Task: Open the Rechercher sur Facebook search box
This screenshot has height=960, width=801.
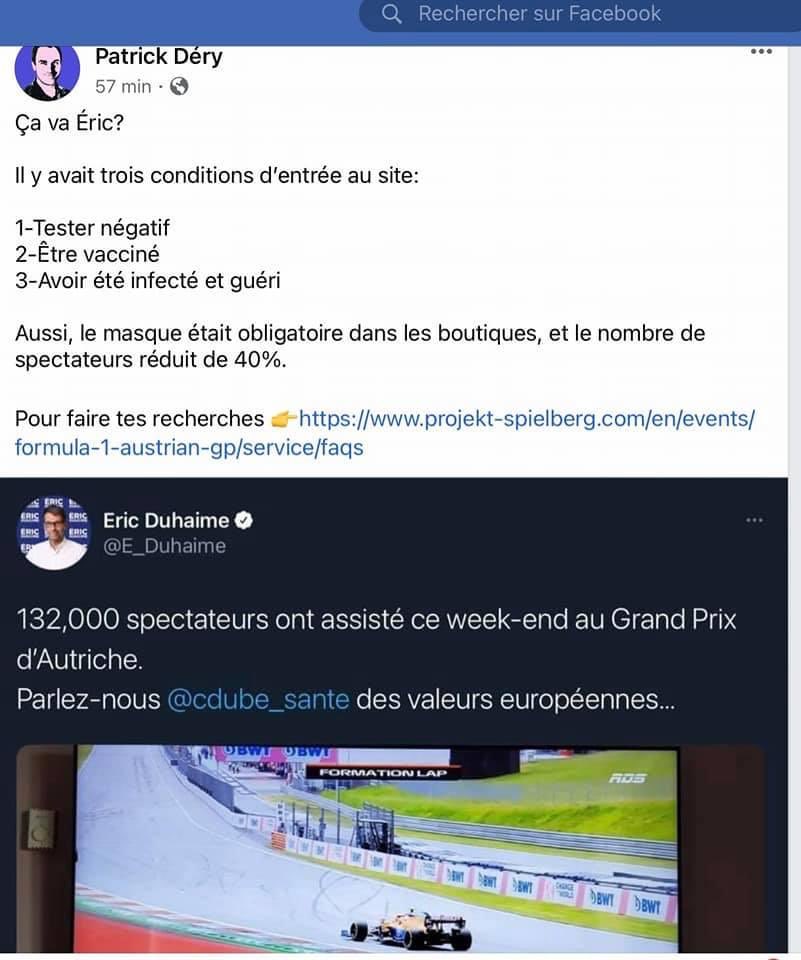Action: point(540,14)
